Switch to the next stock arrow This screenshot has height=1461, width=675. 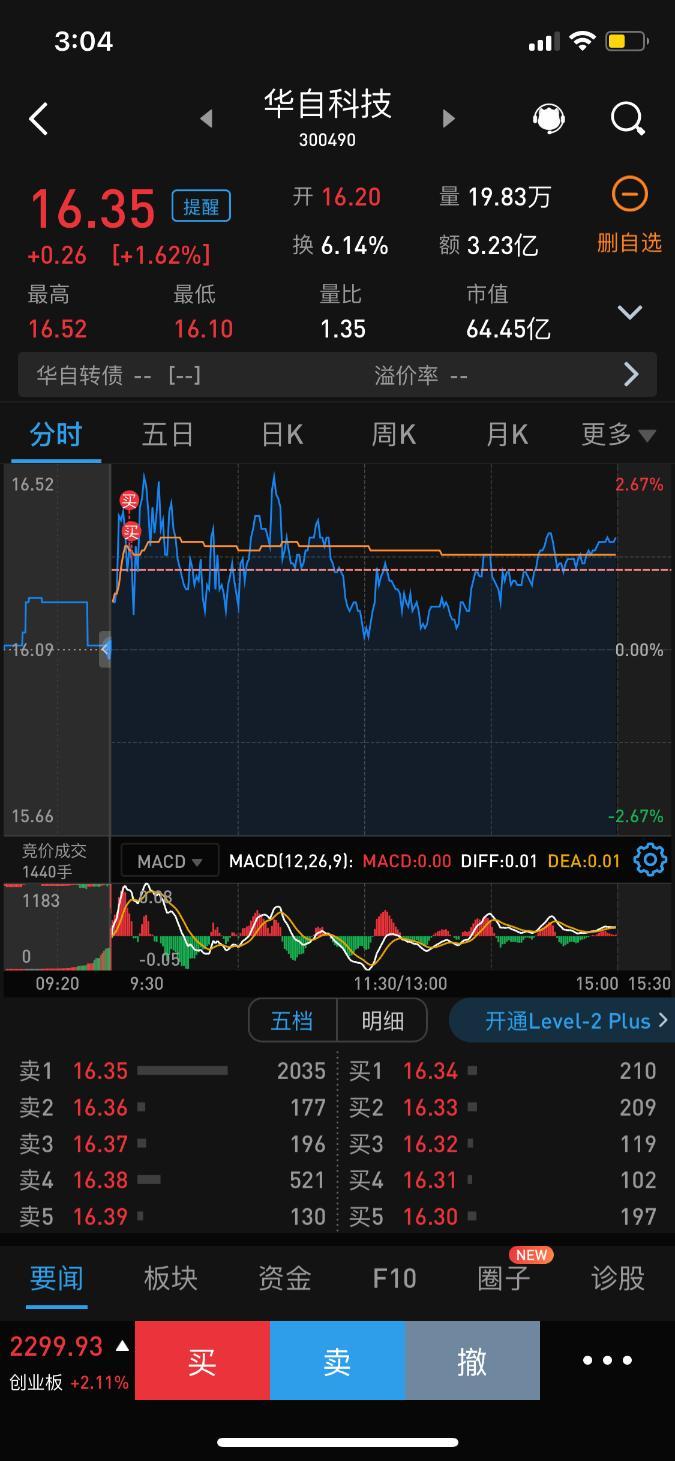pos(448,119)
